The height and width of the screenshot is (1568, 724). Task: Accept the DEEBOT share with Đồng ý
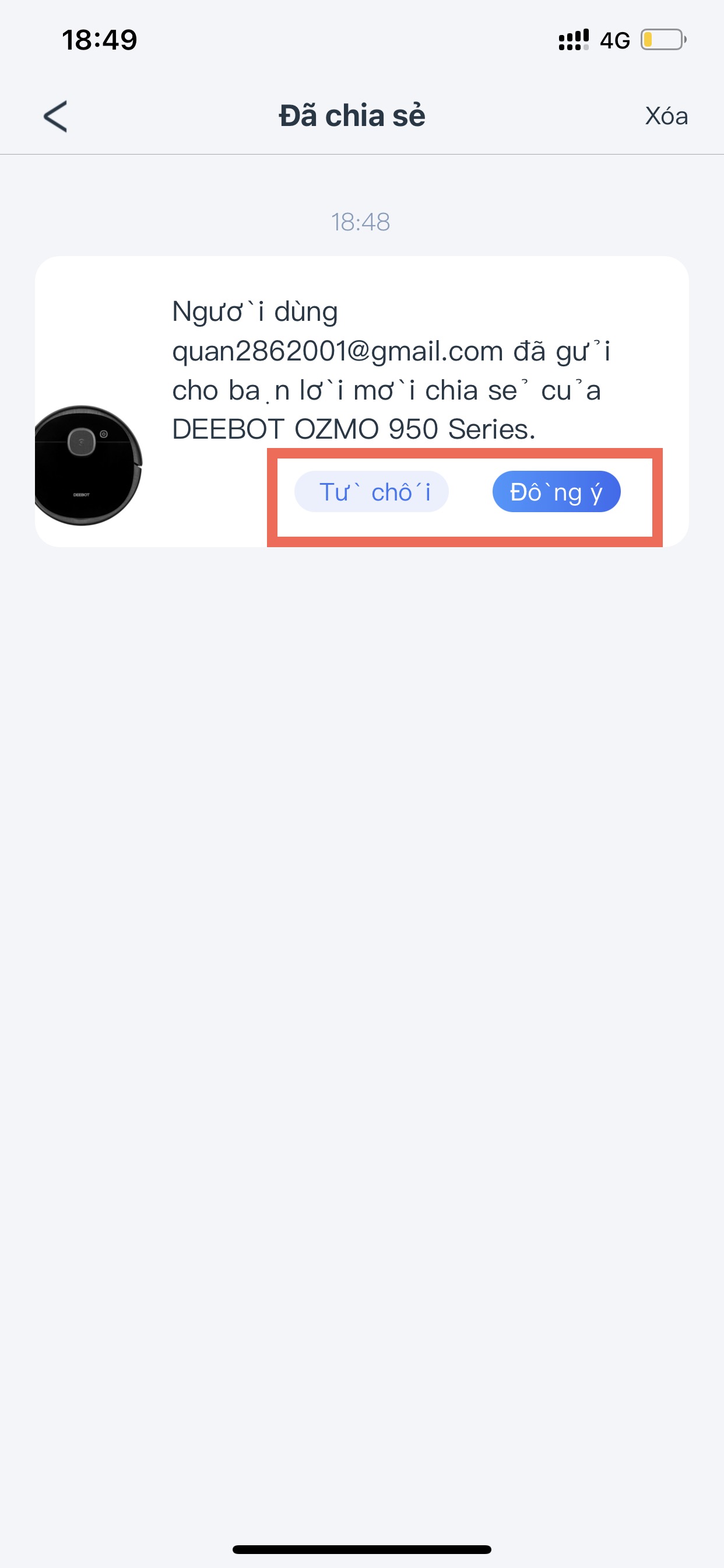[556, 492]
